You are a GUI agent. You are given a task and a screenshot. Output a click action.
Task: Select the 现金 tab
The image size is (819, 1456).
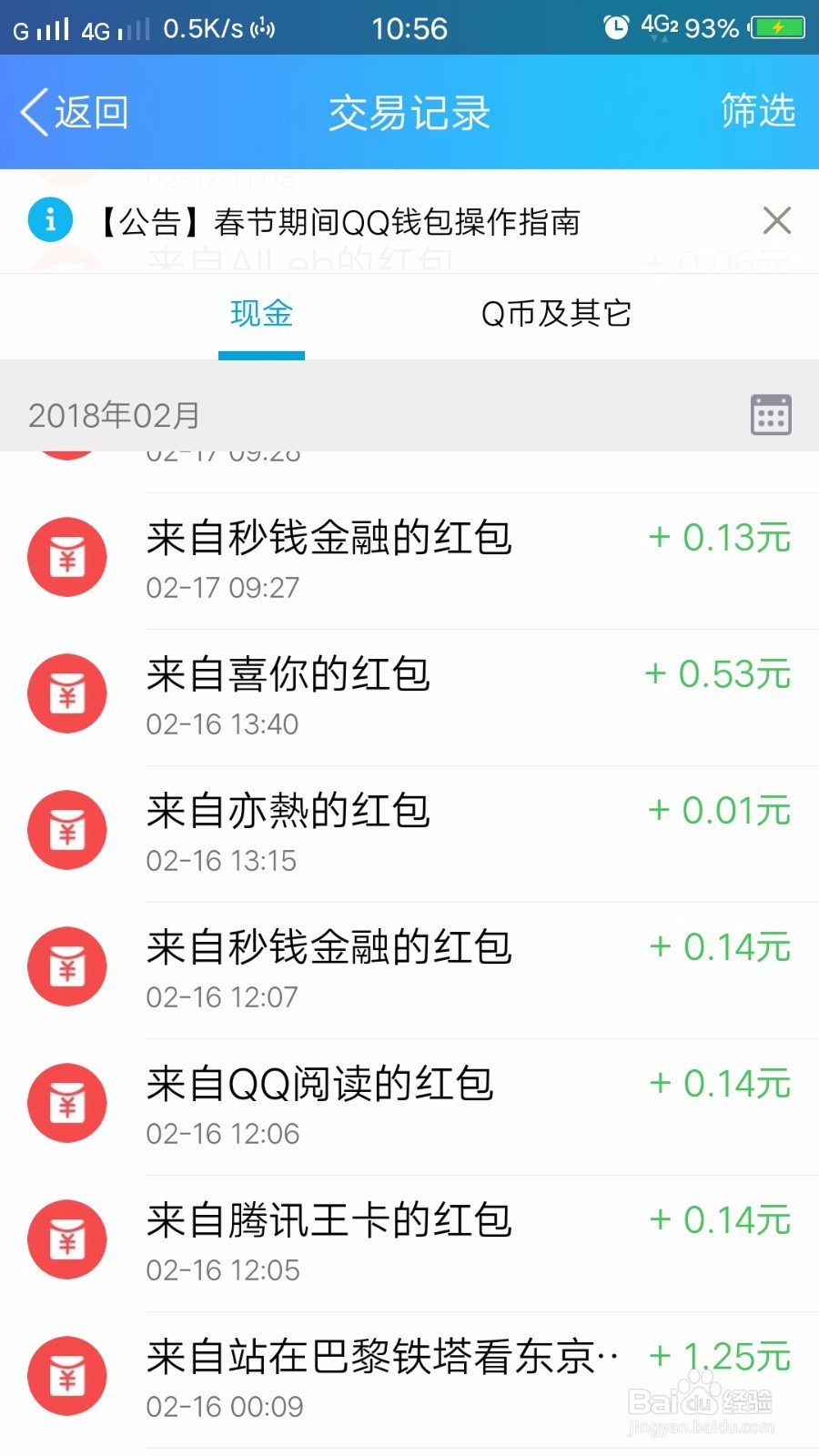261,314
